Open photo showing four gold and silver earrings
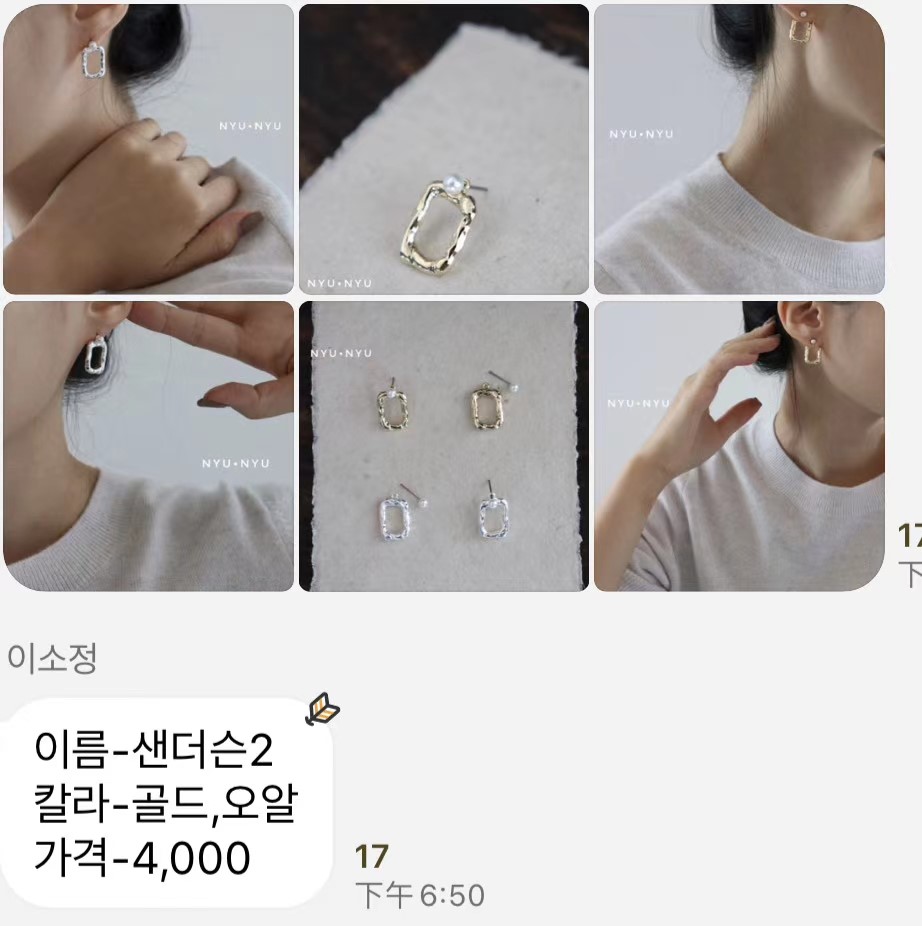The height and width of the screenshot is (926, 922). point(443,446)
